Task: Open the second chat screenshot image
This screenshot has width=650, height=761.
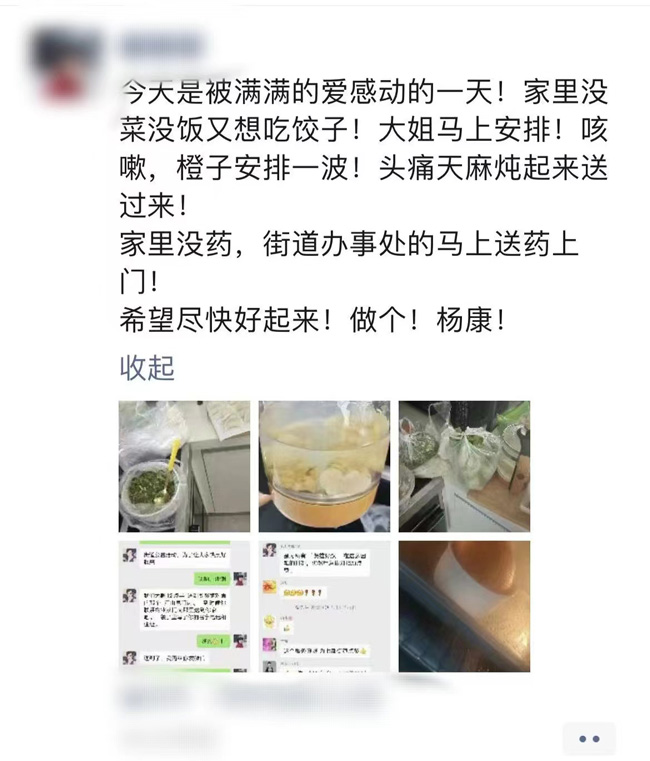Action: tap(324, 606)
